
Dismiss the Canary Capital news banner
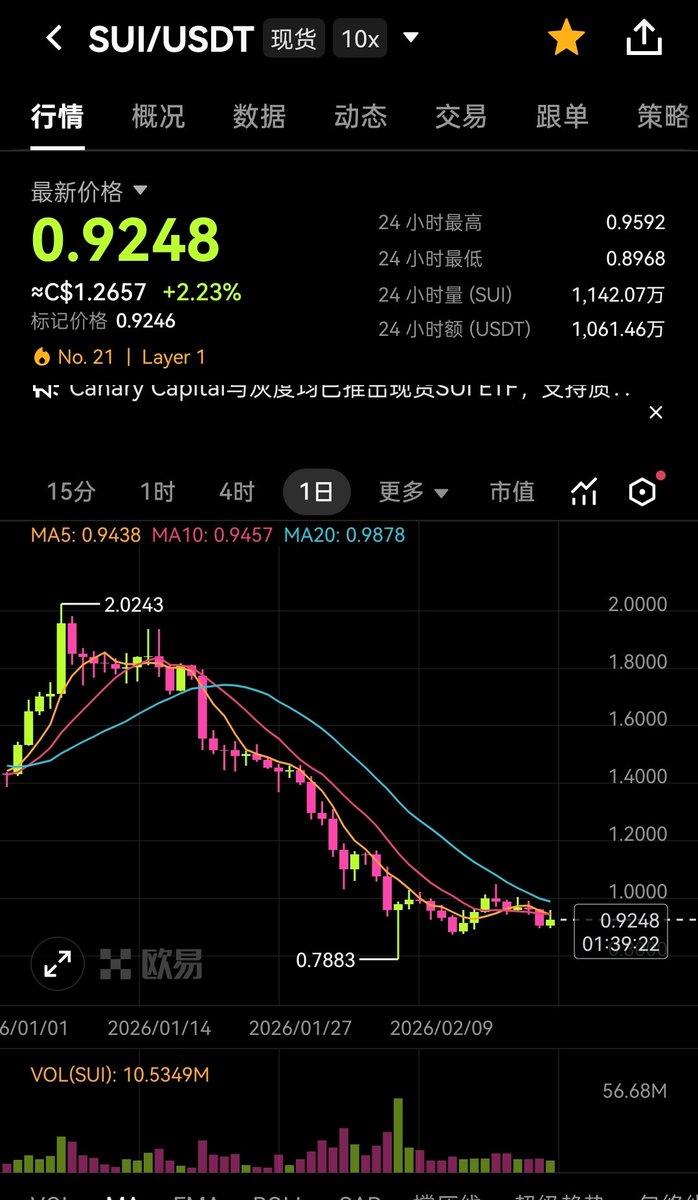point(656,412)
